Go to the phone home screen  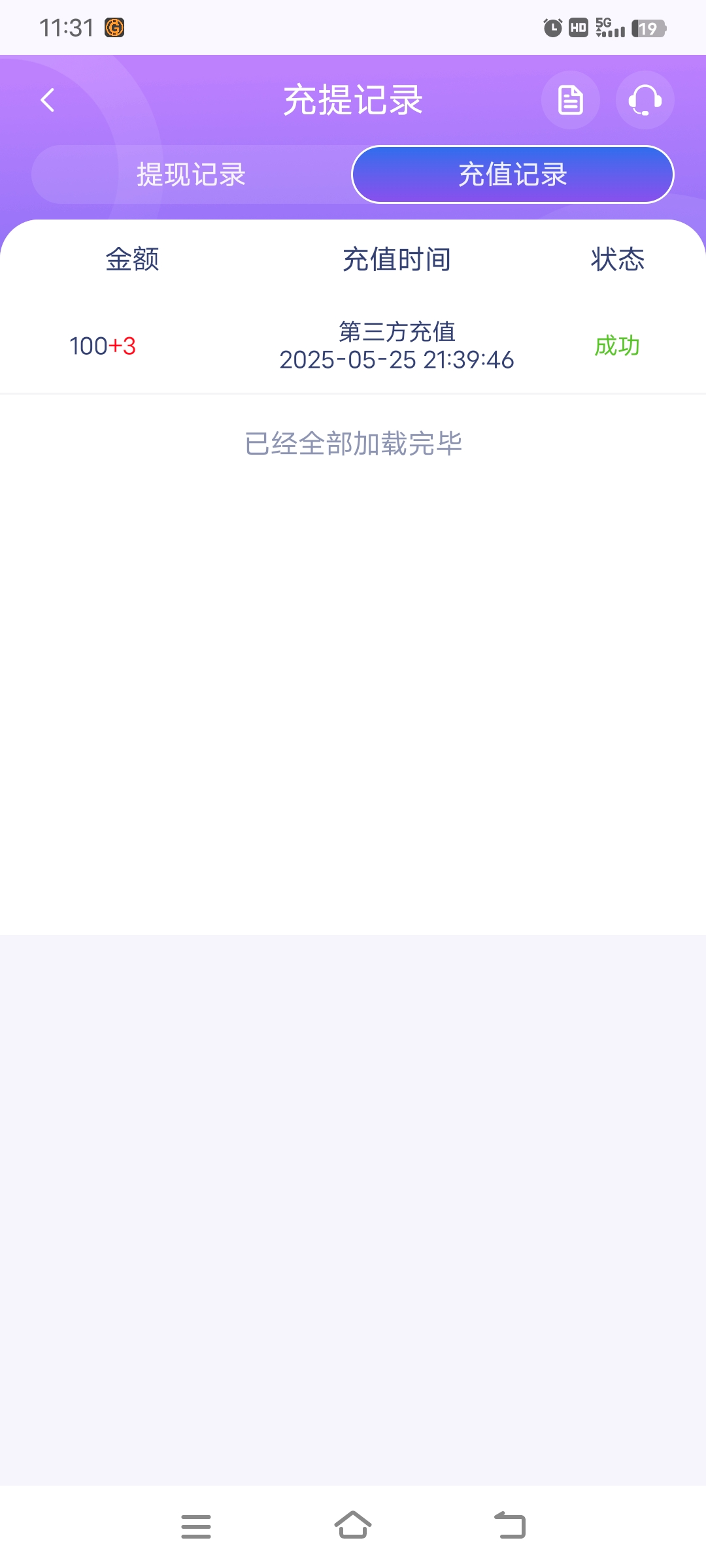point(353,1526)
